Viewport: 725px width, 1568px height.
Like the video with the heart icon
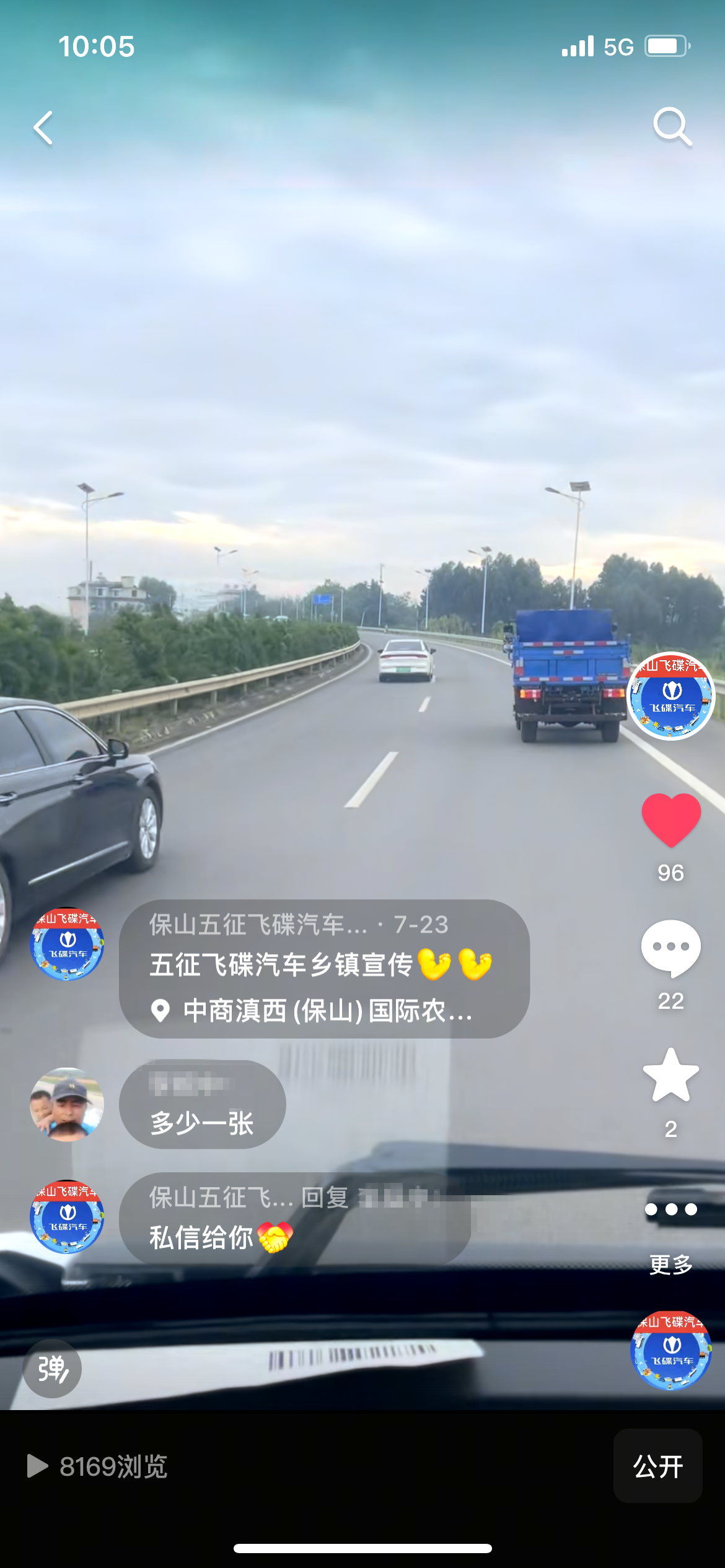[671, 820]
